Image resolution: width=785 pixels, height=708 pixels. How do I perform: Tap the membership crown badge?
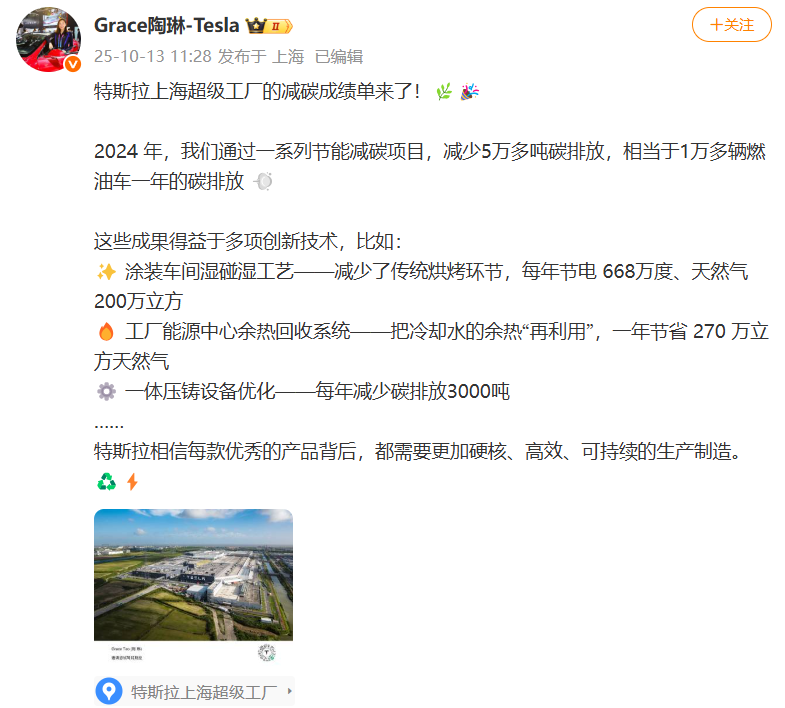pyautogui.click(x=269, y=26)
